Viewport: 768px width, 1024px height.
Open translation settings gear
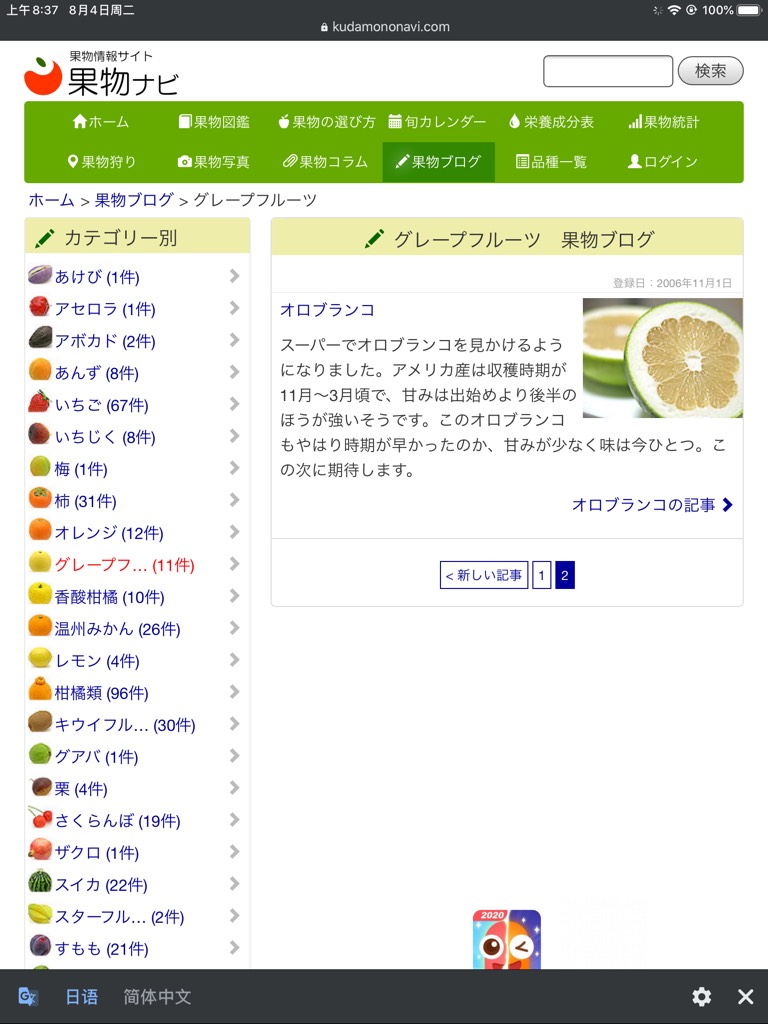(x=702, y=996)
